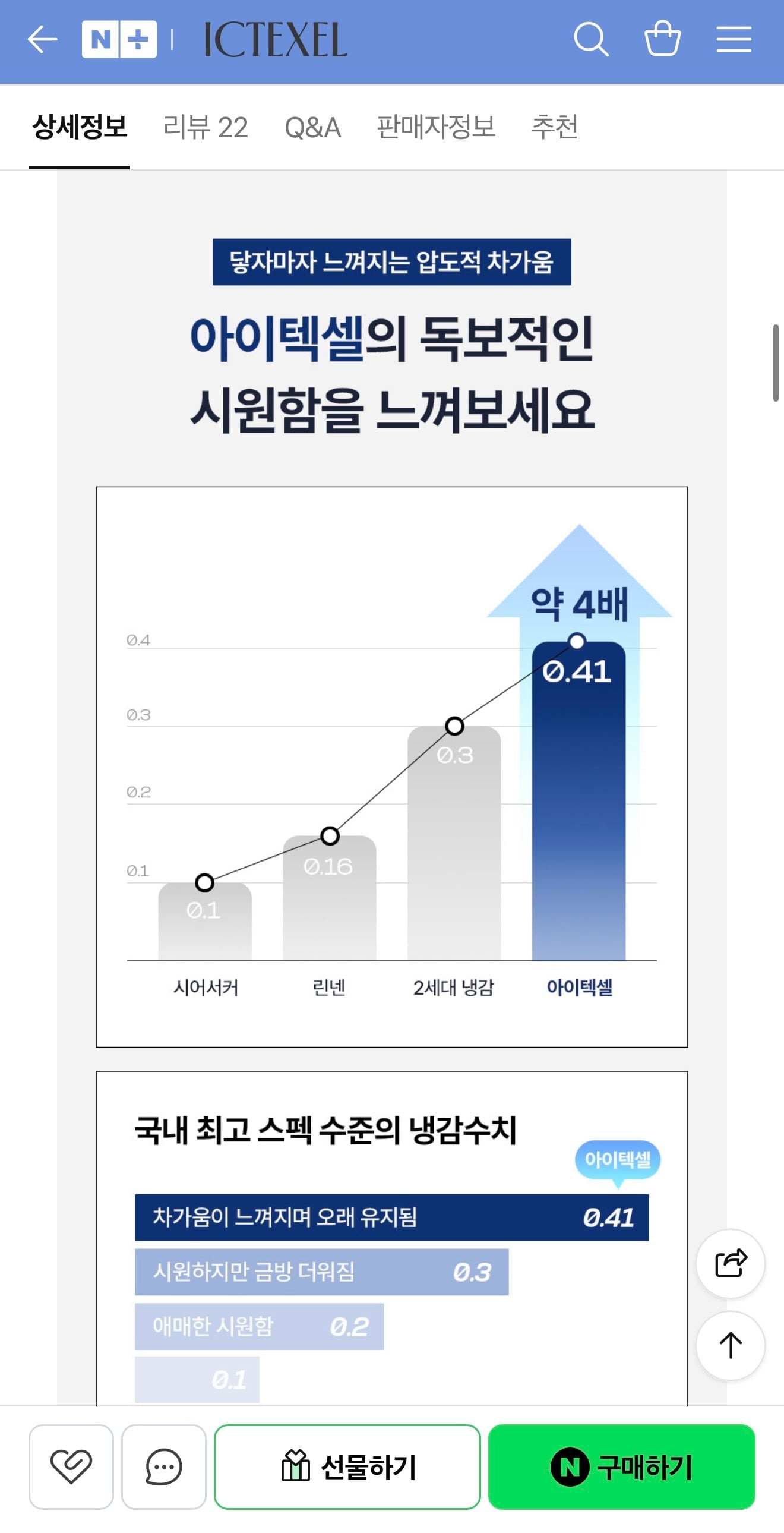The image size is (784, 1533).
Task: Add this product to wishlist with the heart
Action: (x=71, y=1466)
